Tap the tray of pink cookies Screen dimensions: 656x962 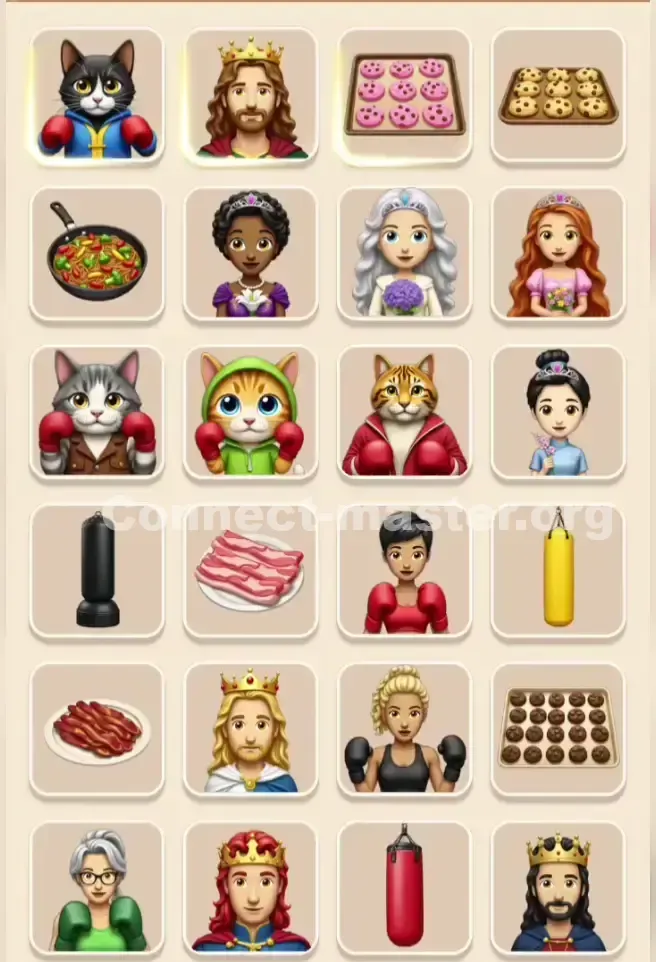(404, 95)
